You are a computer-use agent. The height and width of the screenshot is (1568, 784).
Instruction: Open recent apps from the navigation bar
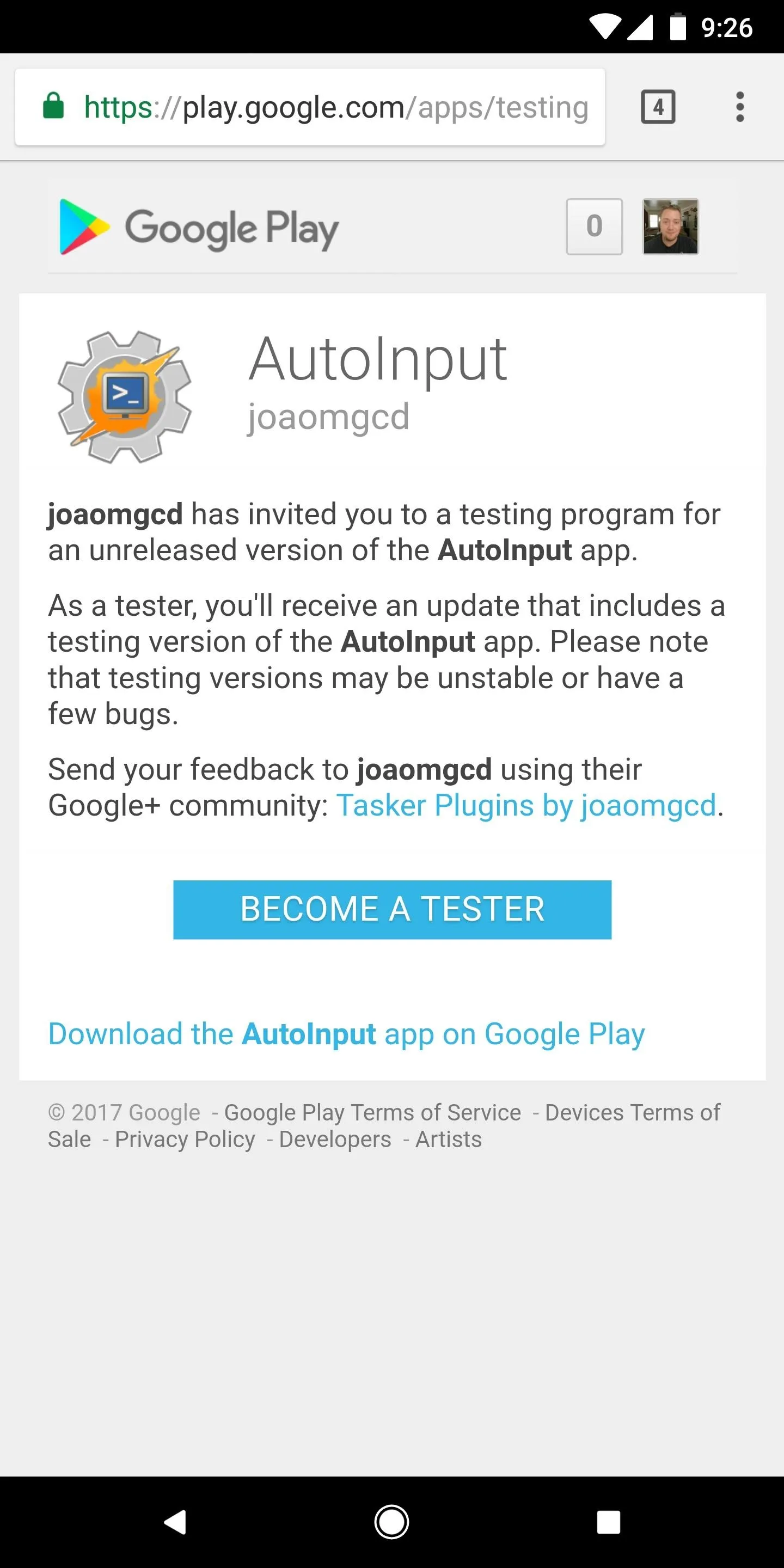click(608, 1522)
